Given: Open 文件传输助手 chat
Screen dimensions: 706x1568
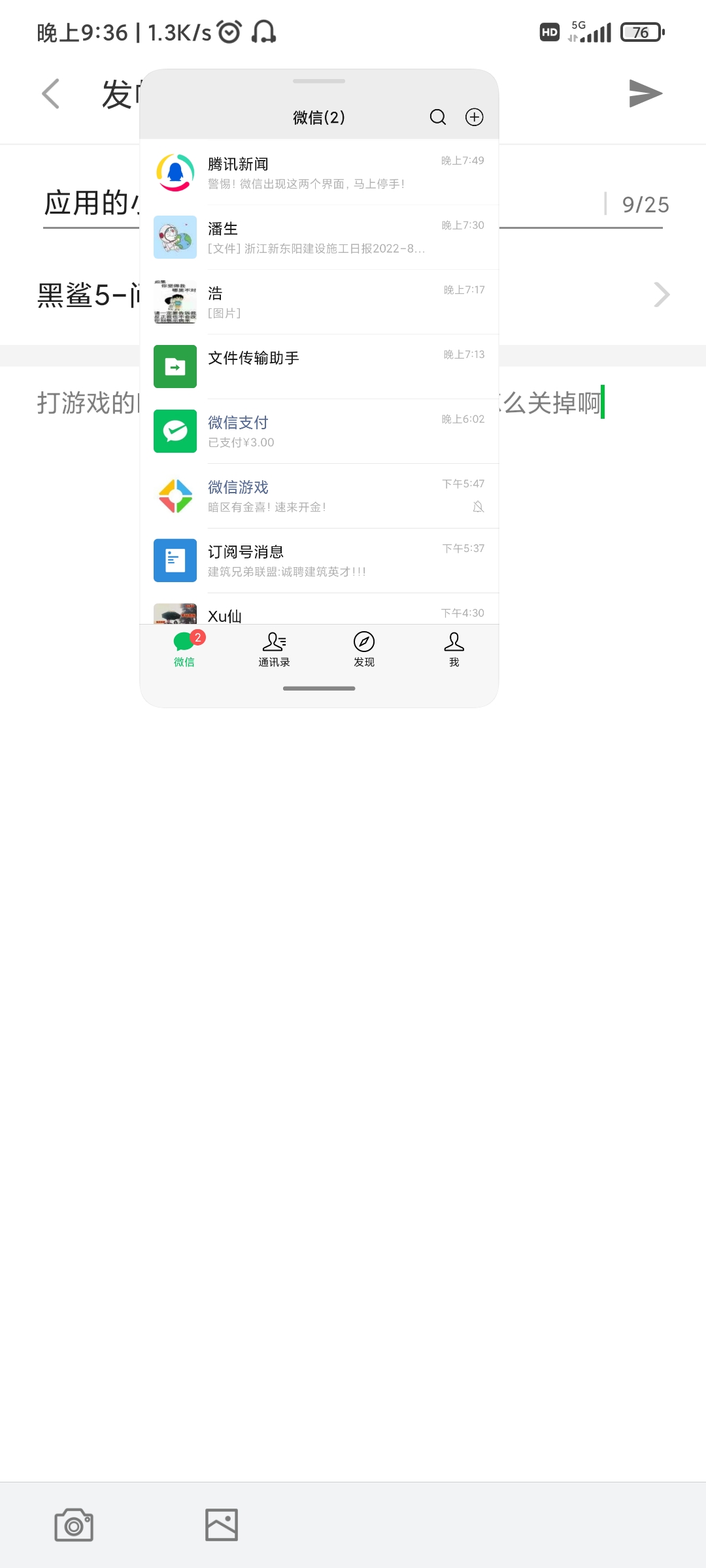Looking at the screenshot, I should click(x=319, y=367).
